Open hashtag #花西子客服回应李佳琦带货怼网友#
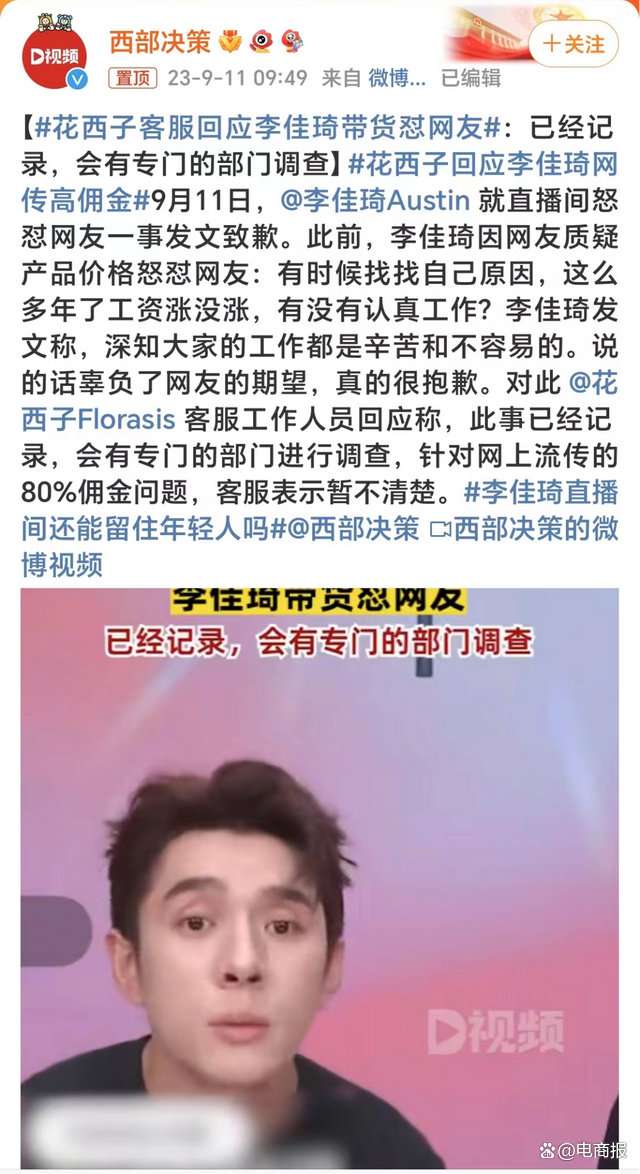Viewport: 640px width, 1174px height. [268, 128]
